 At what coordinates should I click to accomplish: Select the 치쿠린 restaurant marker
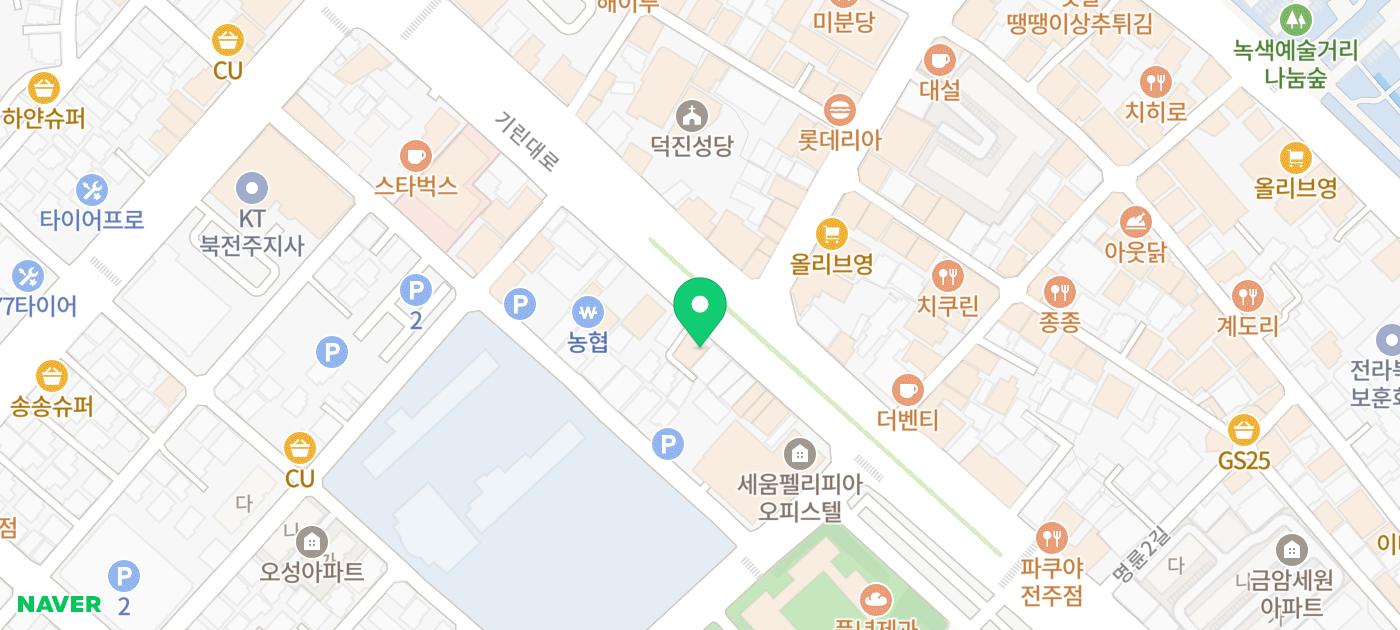[947, 275]
